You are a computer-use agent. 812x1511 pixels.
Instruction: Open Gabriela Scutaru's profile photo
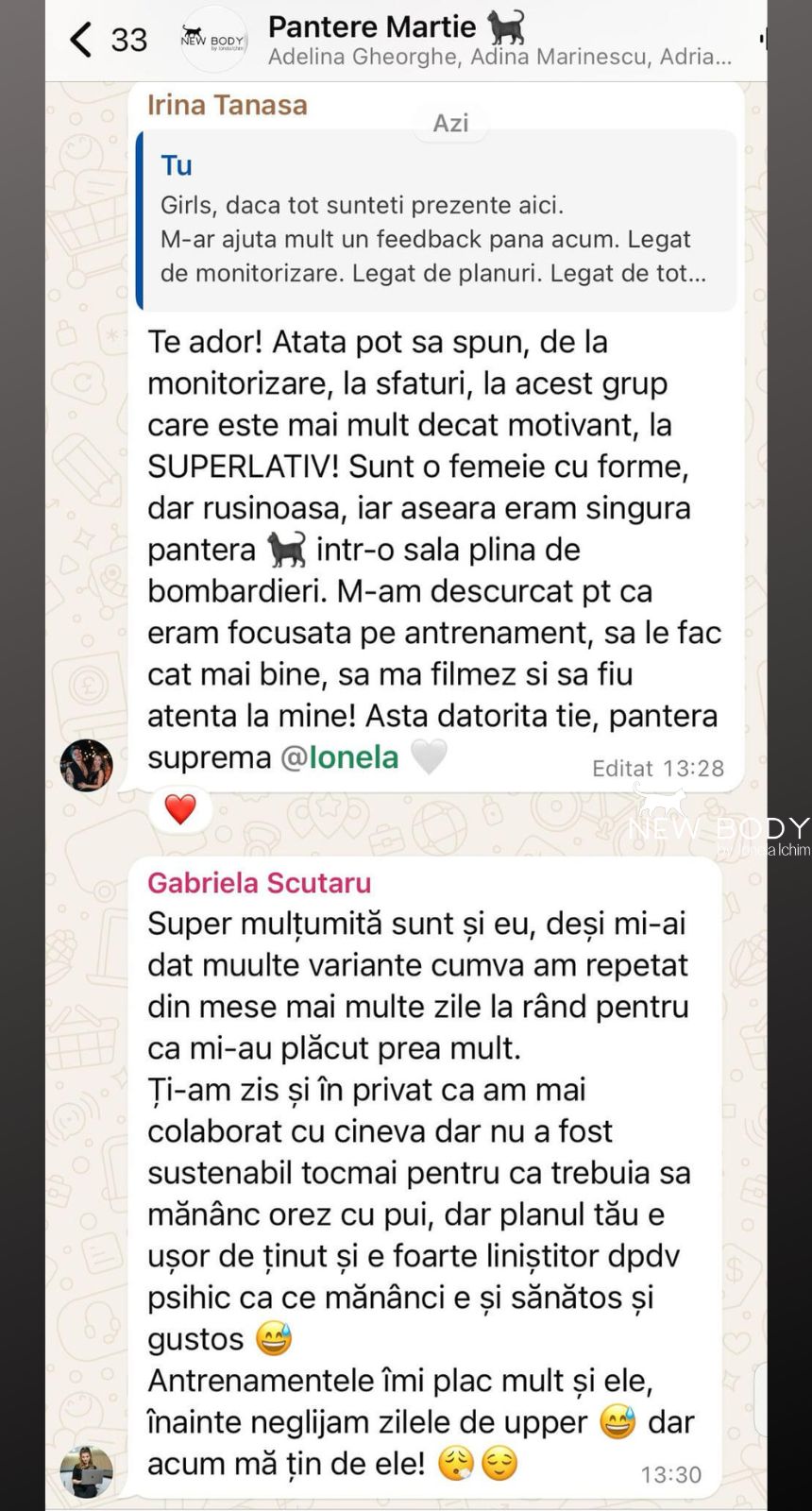(86, 1471)
